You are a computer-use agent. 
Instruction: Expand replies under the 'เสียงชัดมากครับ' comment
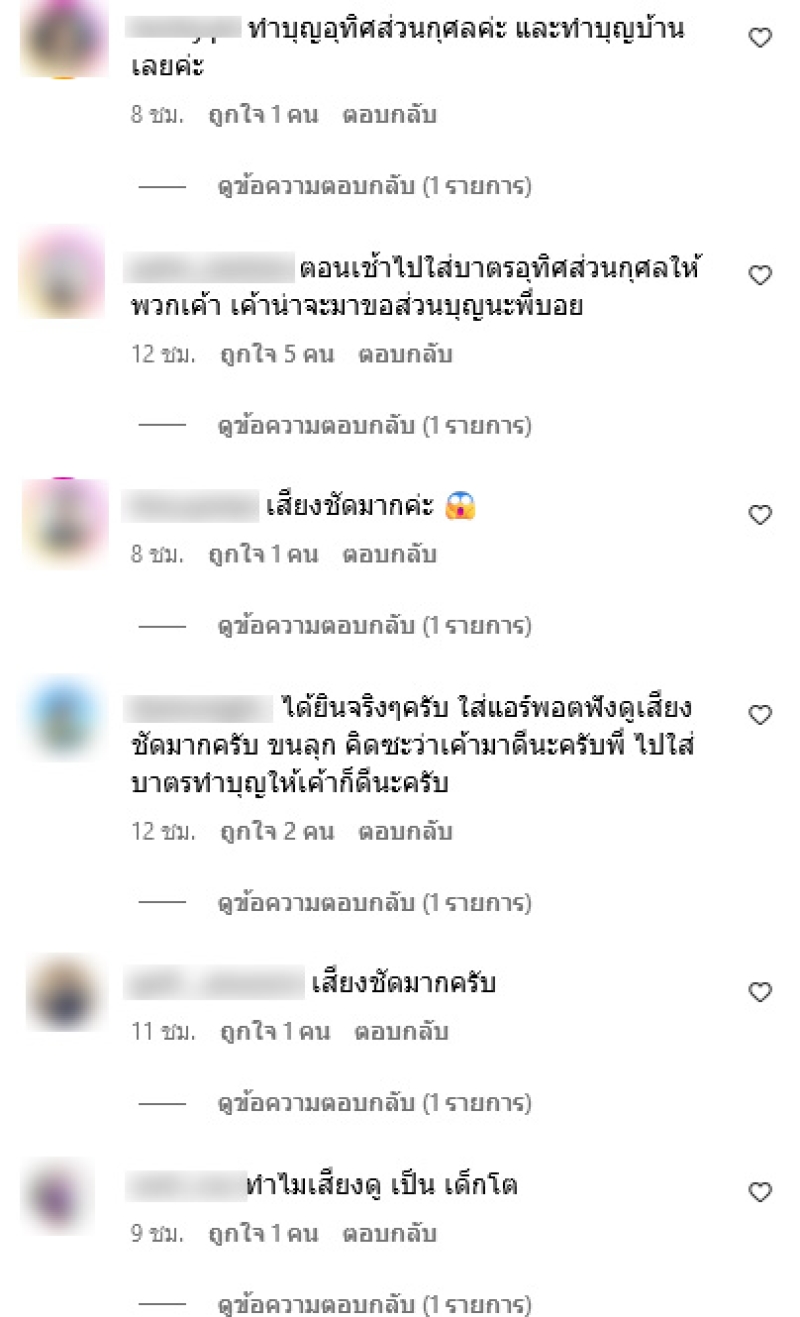[374, 1104]
